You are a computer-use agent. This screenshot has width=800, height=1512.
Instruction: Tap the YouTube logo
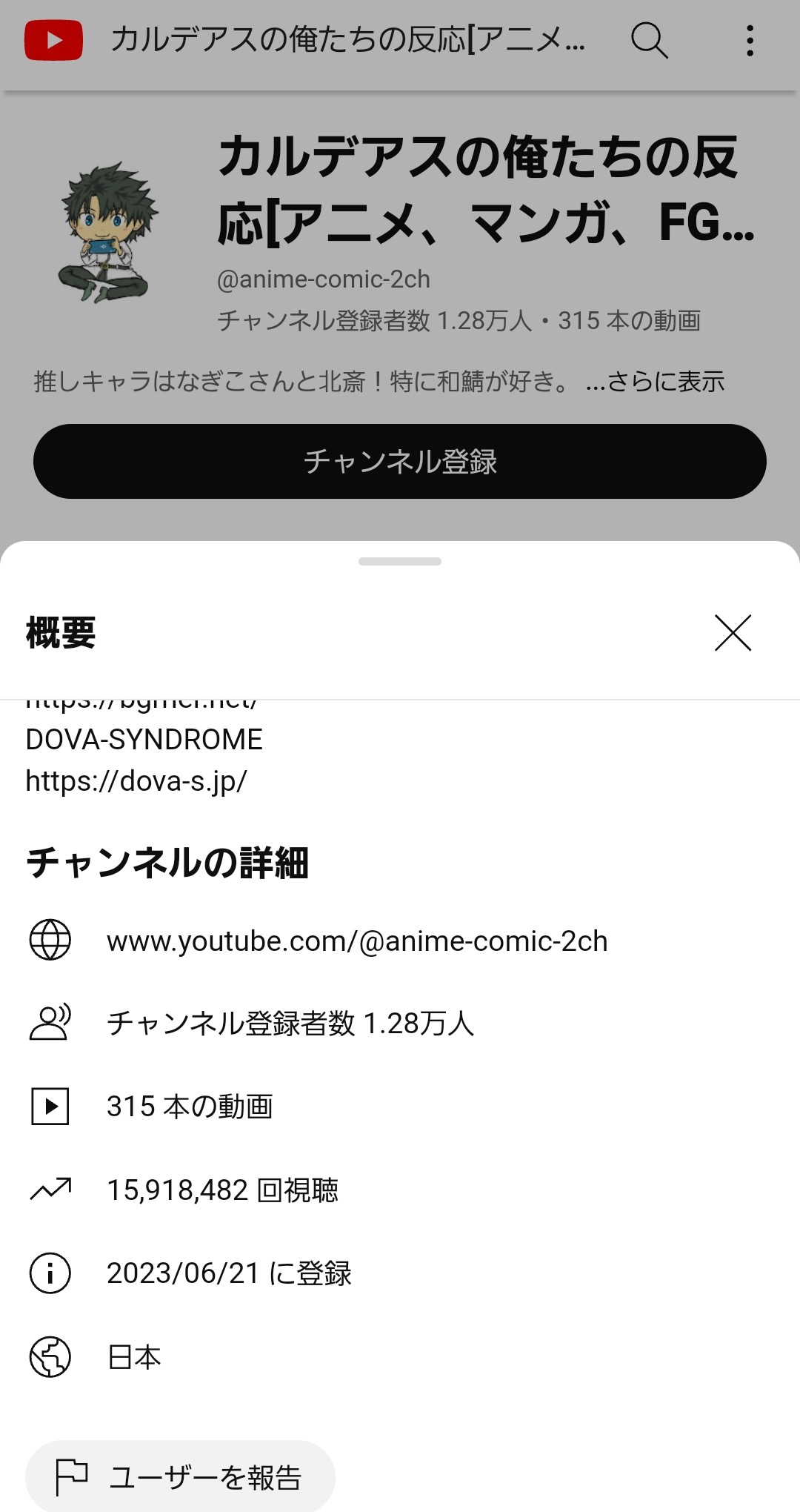click(x=53, y=40)
